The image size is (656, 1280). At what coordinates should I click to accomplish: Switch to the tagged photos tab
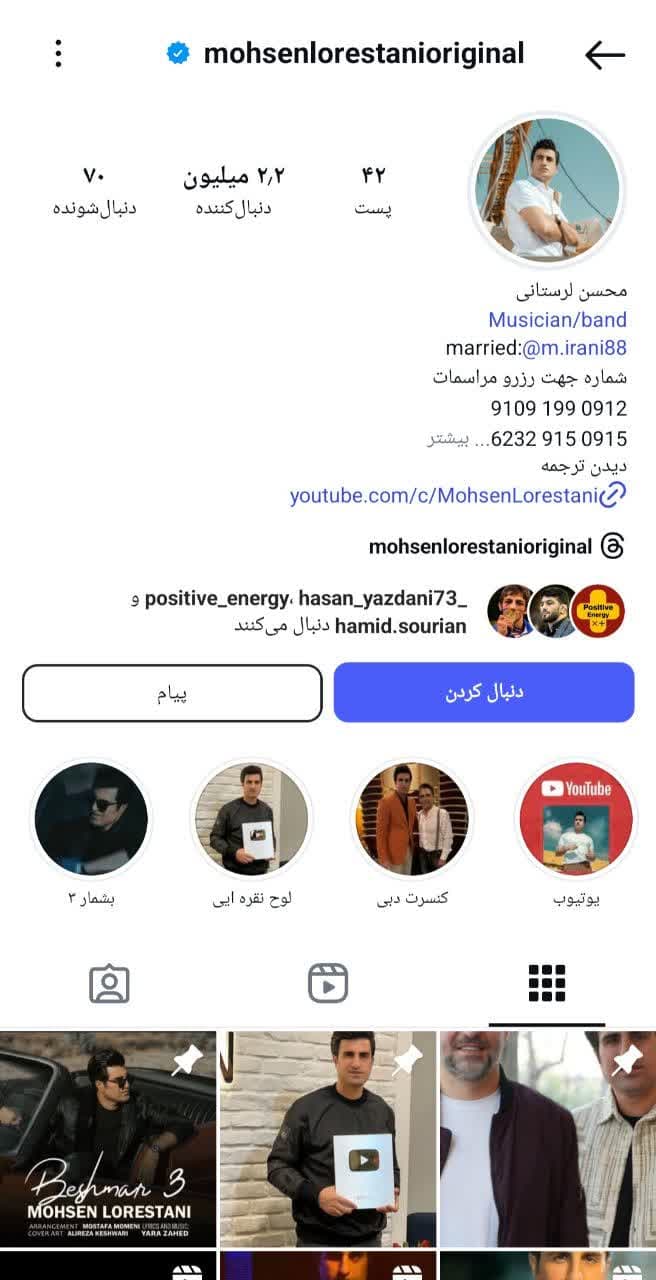click(x=109, y=984)
